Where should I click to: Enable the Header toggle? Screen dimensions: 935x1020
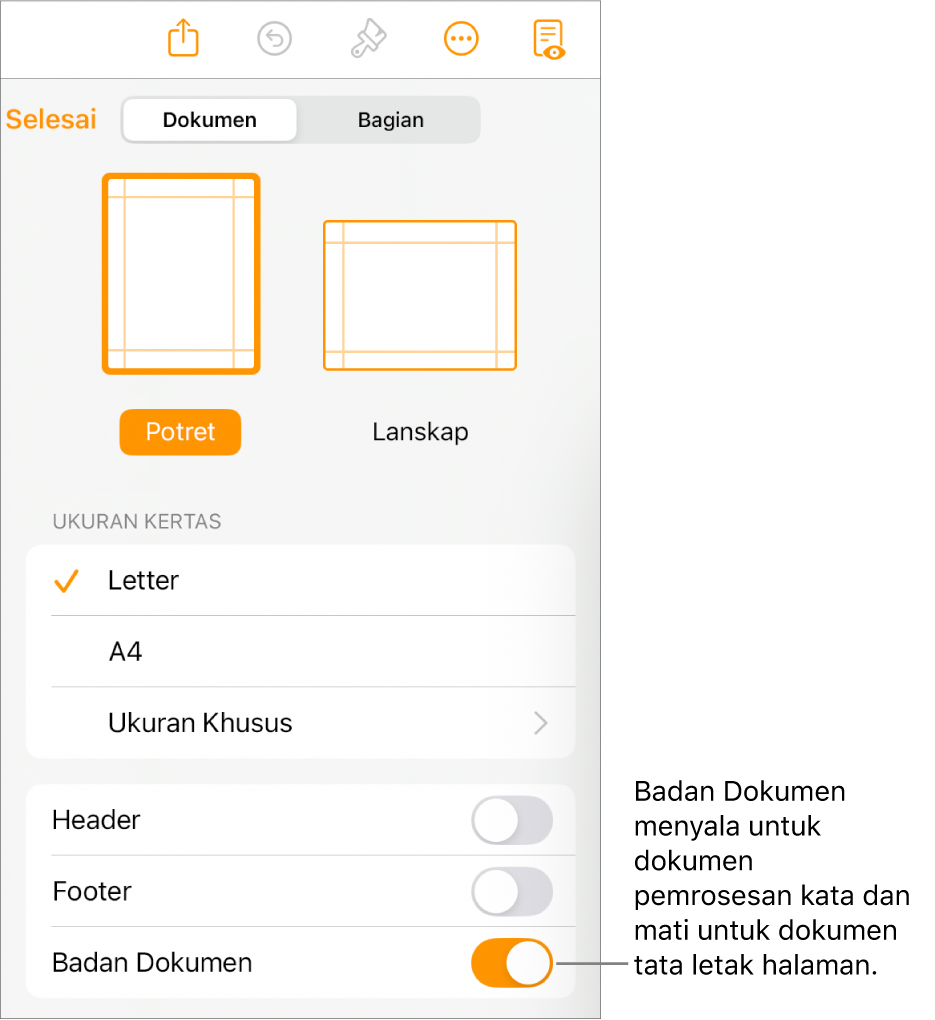click(x=511, y=821)
